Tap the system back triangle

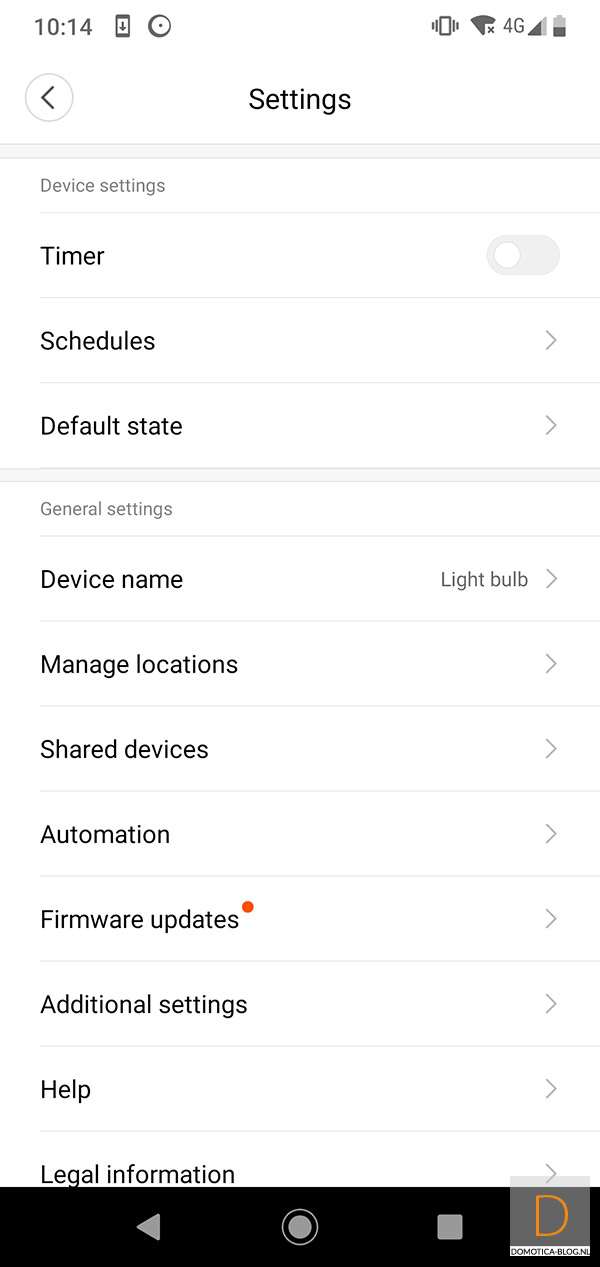[149, 1226]
